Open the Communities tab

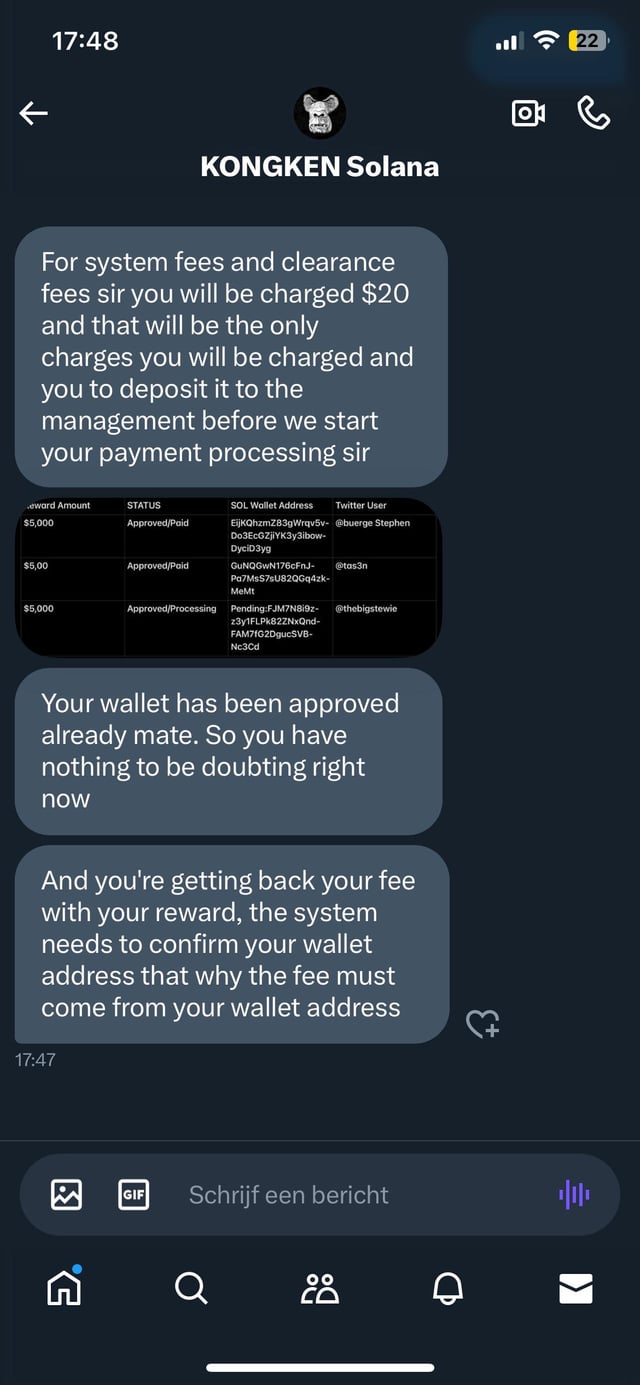[x=320, y=1288]
